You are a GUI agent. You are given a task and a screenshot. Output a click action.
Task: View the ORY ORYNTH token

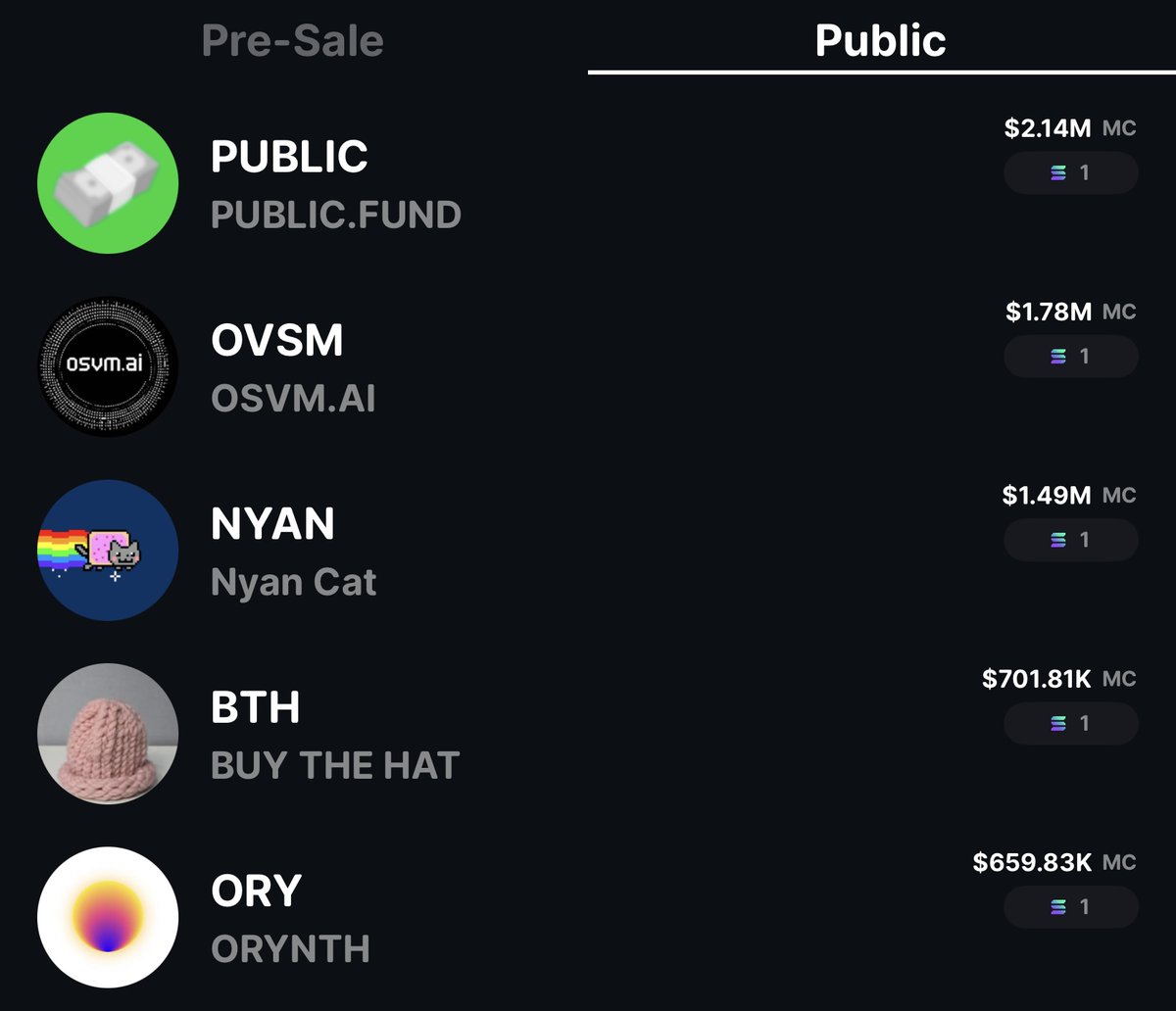pos(291,918)
